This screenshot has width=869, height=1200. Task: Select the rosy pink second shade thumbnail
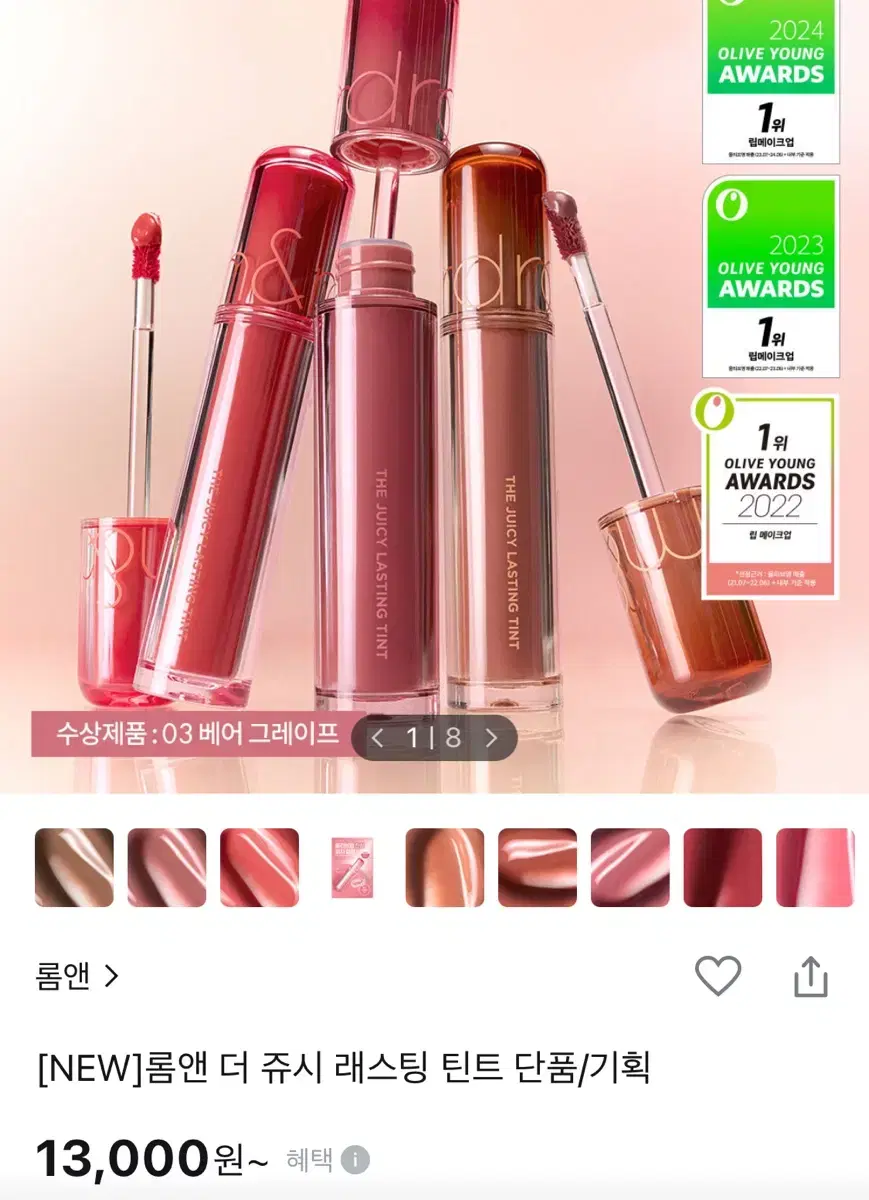(166, 868)
